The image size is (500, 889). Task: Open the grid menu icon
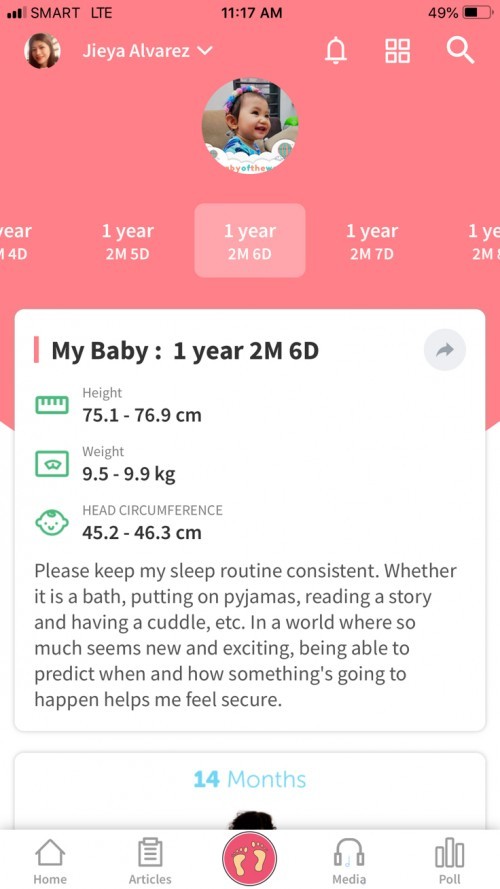397,50
